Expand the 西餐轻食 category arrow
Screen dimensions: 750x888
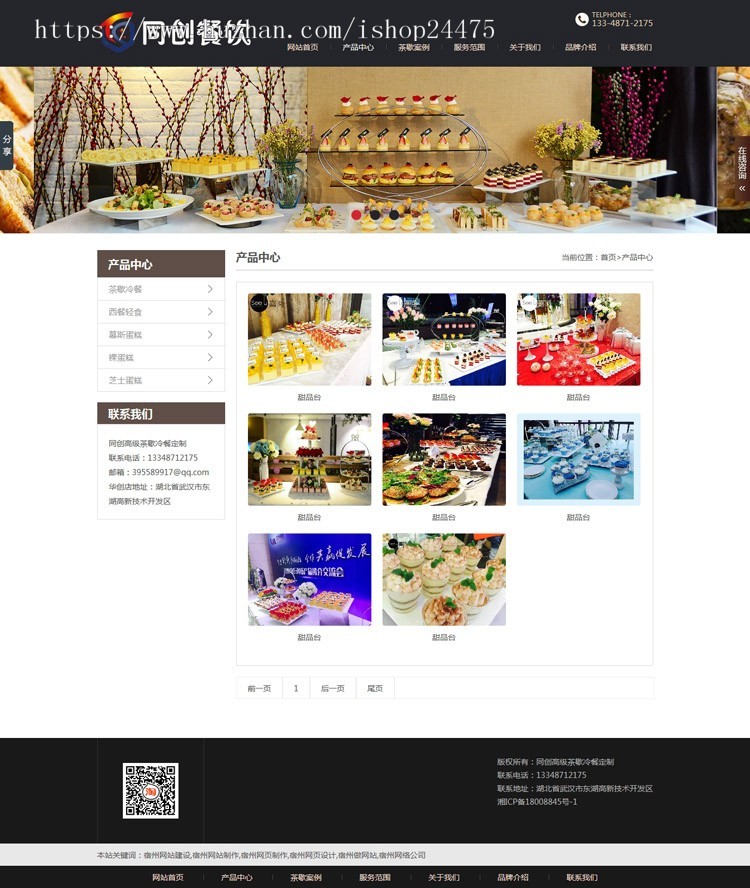point(210,309)
